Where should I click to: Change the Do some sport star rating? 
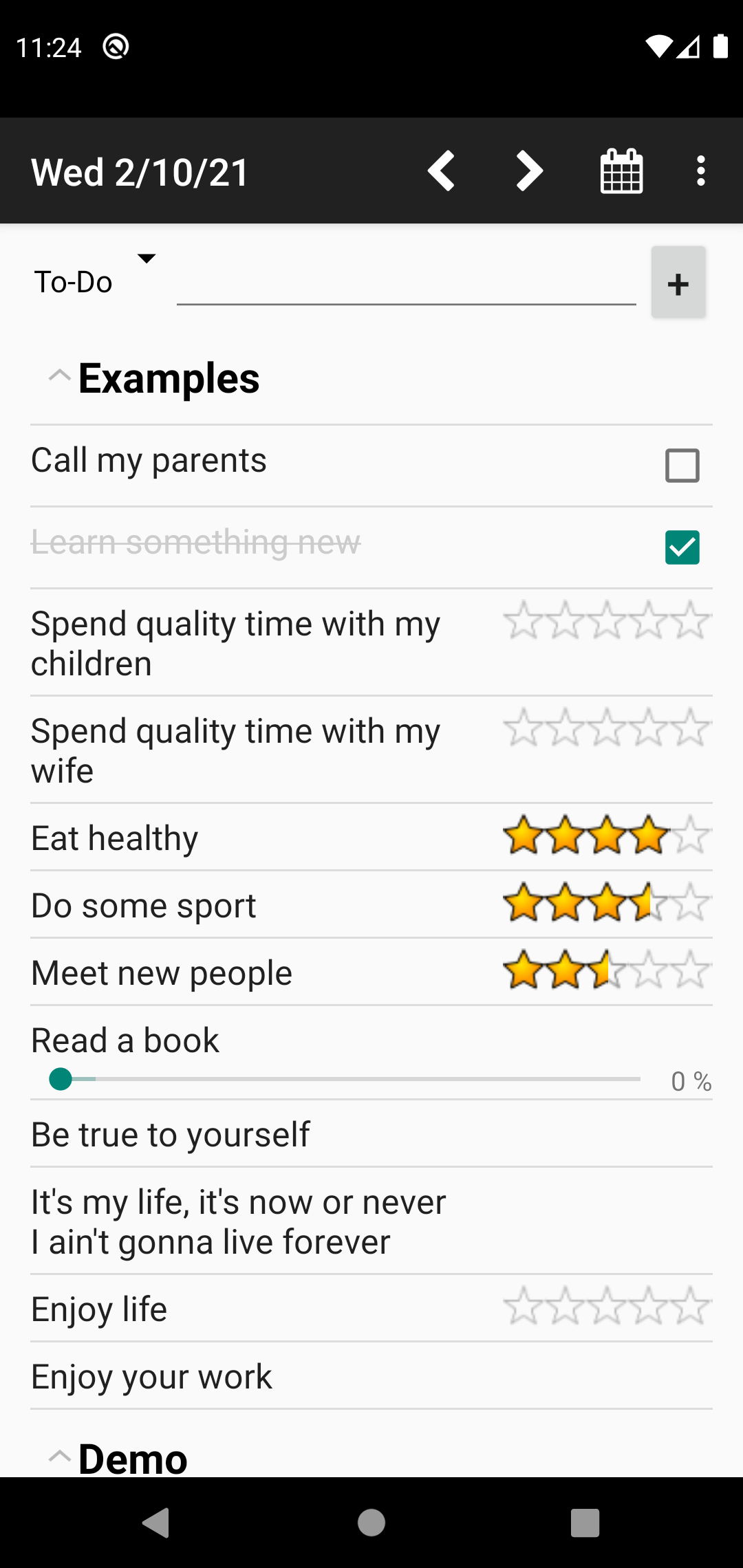(x=607, y=902)
